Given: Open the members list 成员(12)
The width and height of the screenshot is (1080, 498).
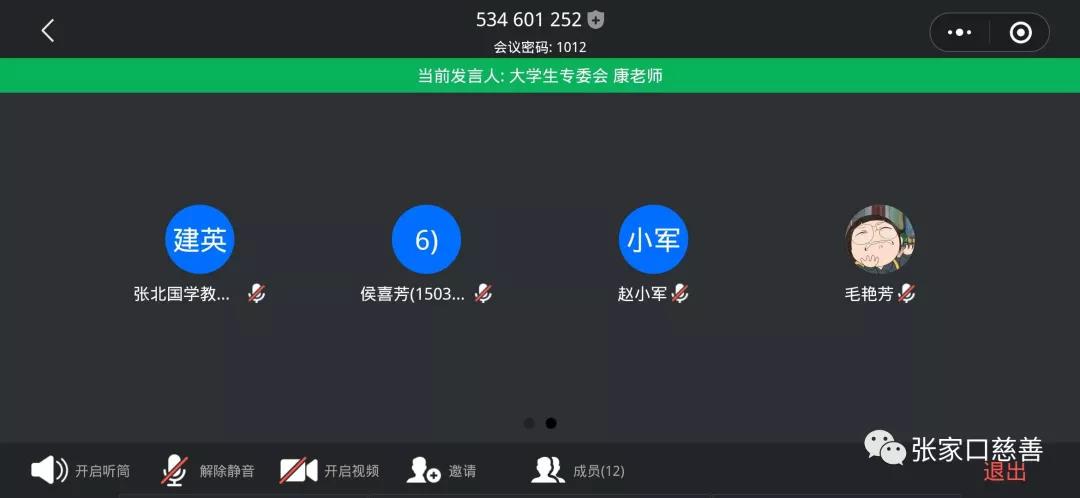Looking at the screenshot, I should 578,470.
